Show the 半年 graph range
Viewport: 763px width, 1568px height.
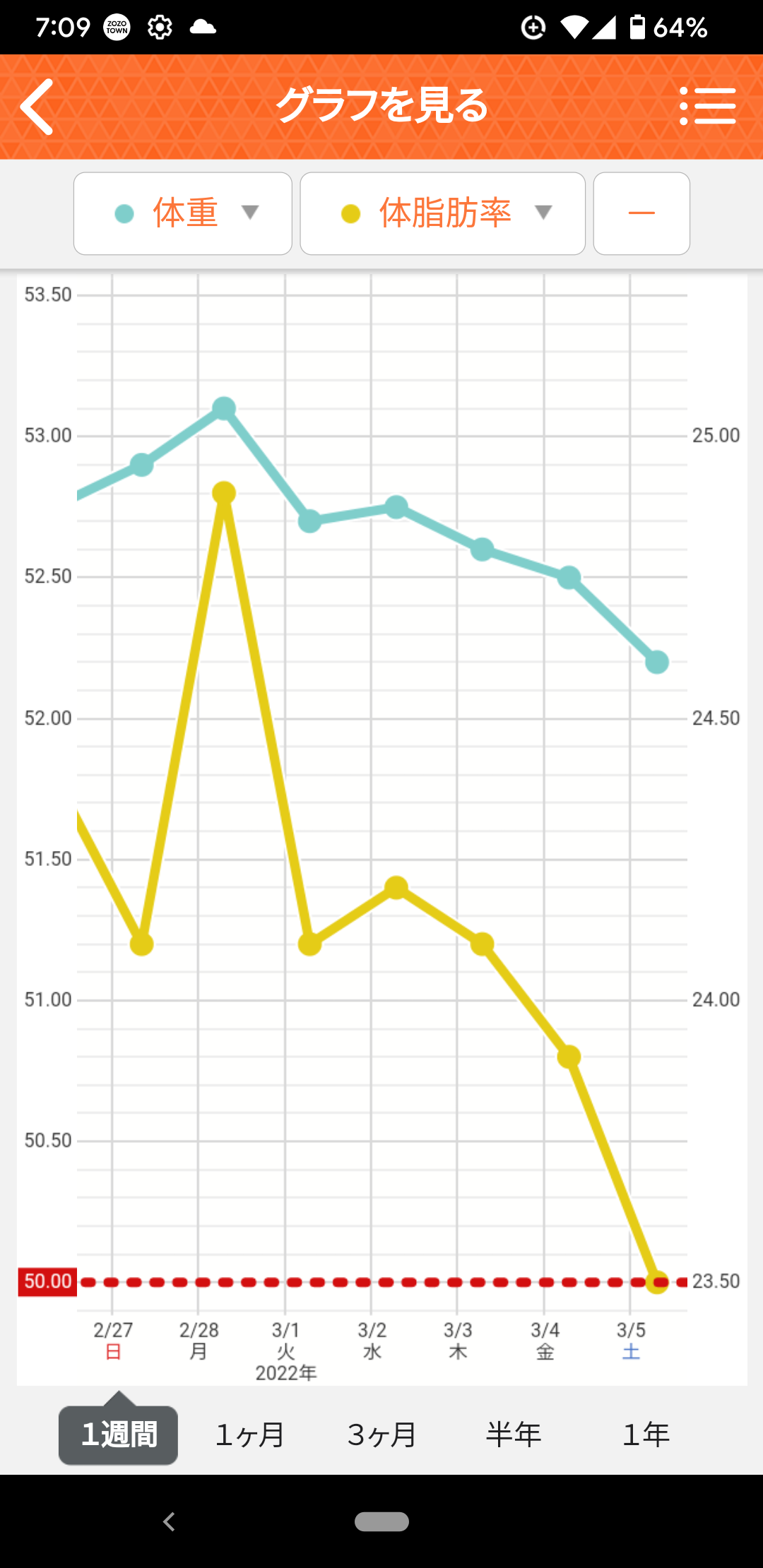pyautogui.click(x=514, y=1435)
